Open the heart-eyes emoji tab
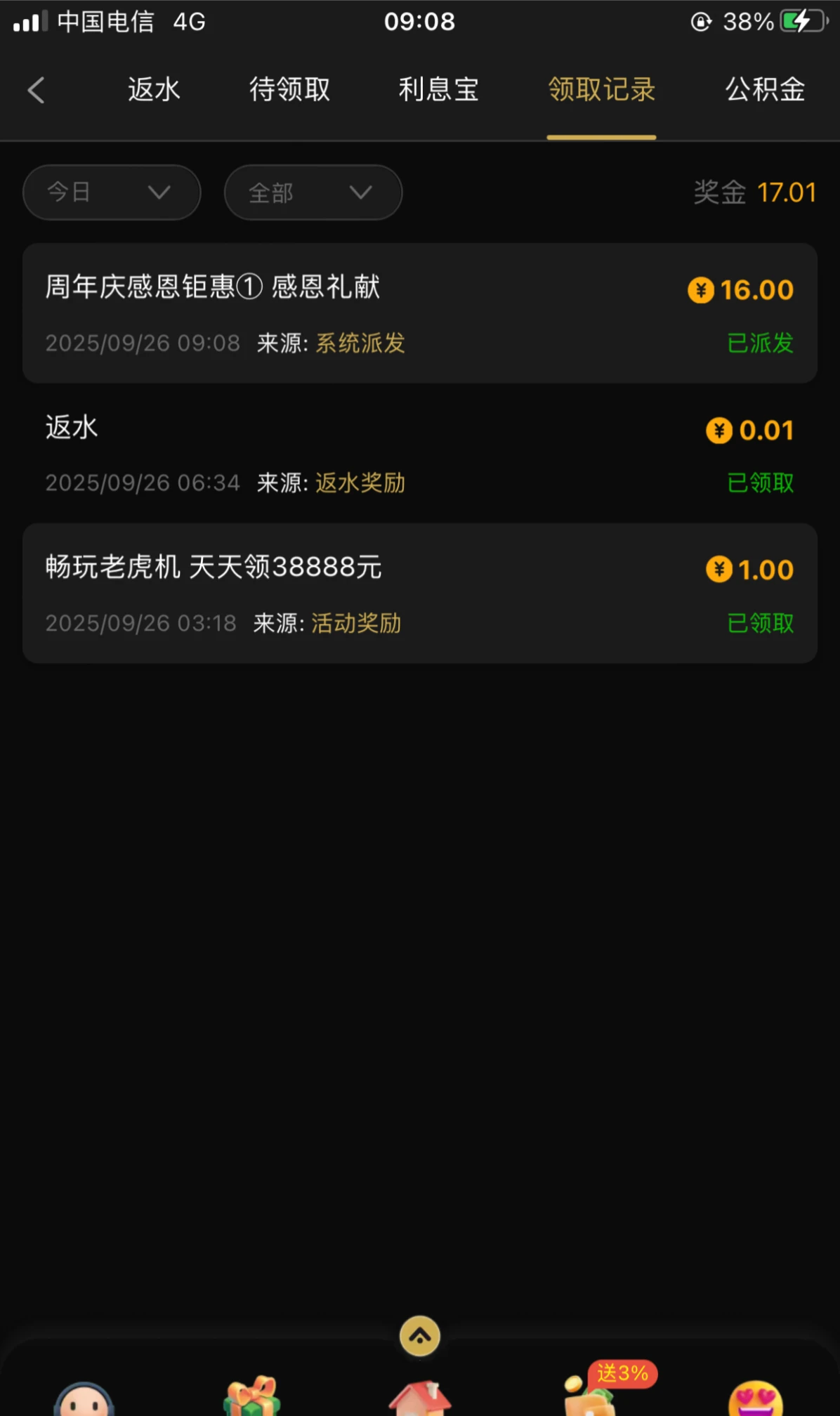Image resolution: width=840 pixels, height=1416 pixels. 755,1399
